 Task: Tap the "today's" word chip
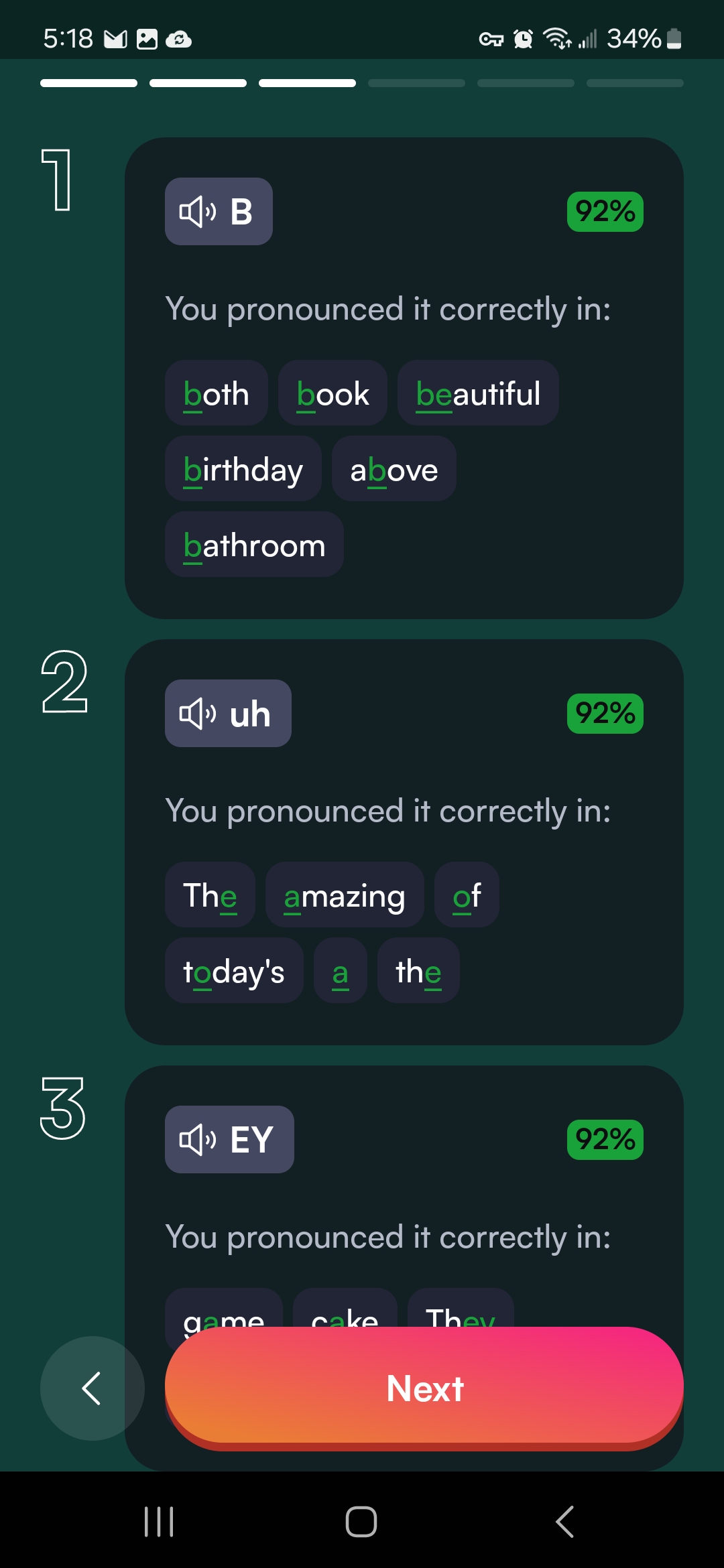coord(234,971)
